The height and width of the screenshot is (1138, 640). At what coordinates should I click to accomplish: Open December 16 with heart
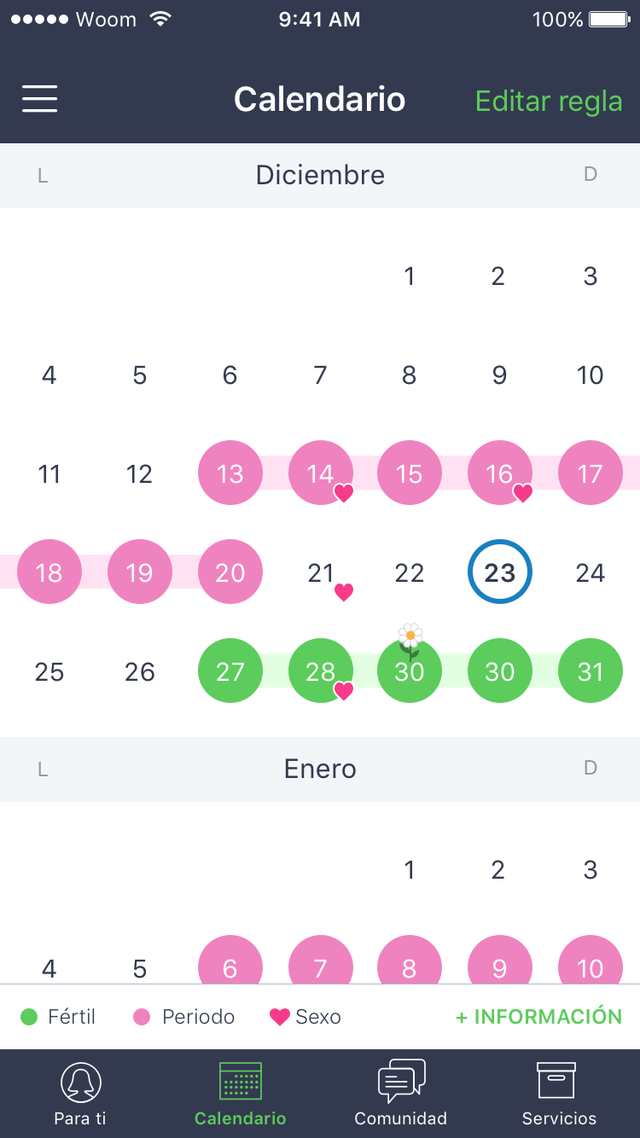tap(499, 473)
